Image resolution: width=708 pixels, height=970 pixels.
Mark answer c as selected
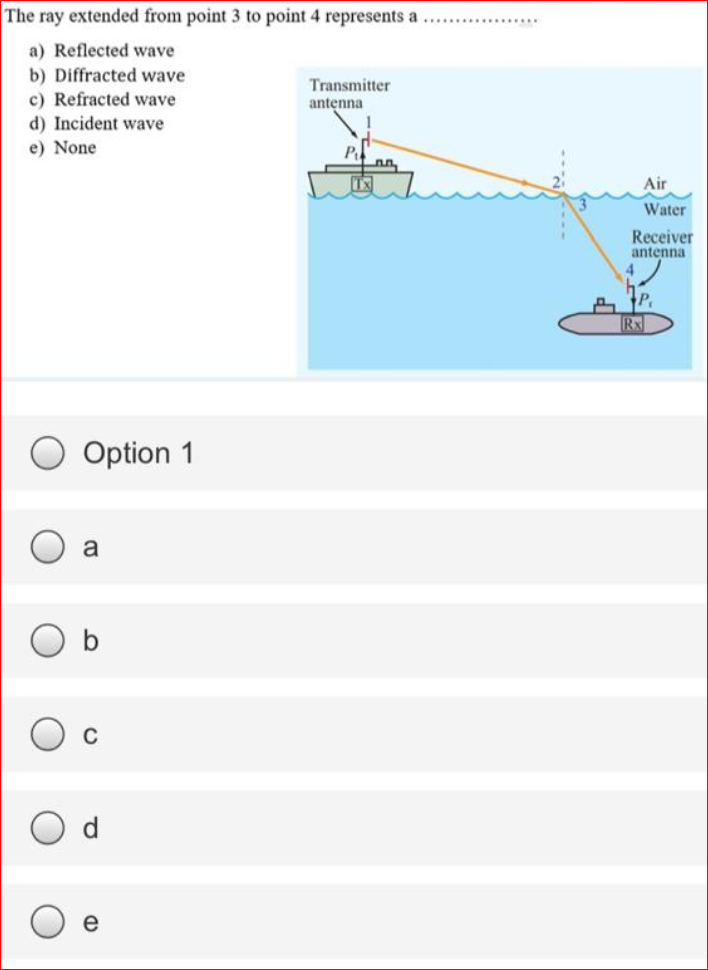(46, 736)
